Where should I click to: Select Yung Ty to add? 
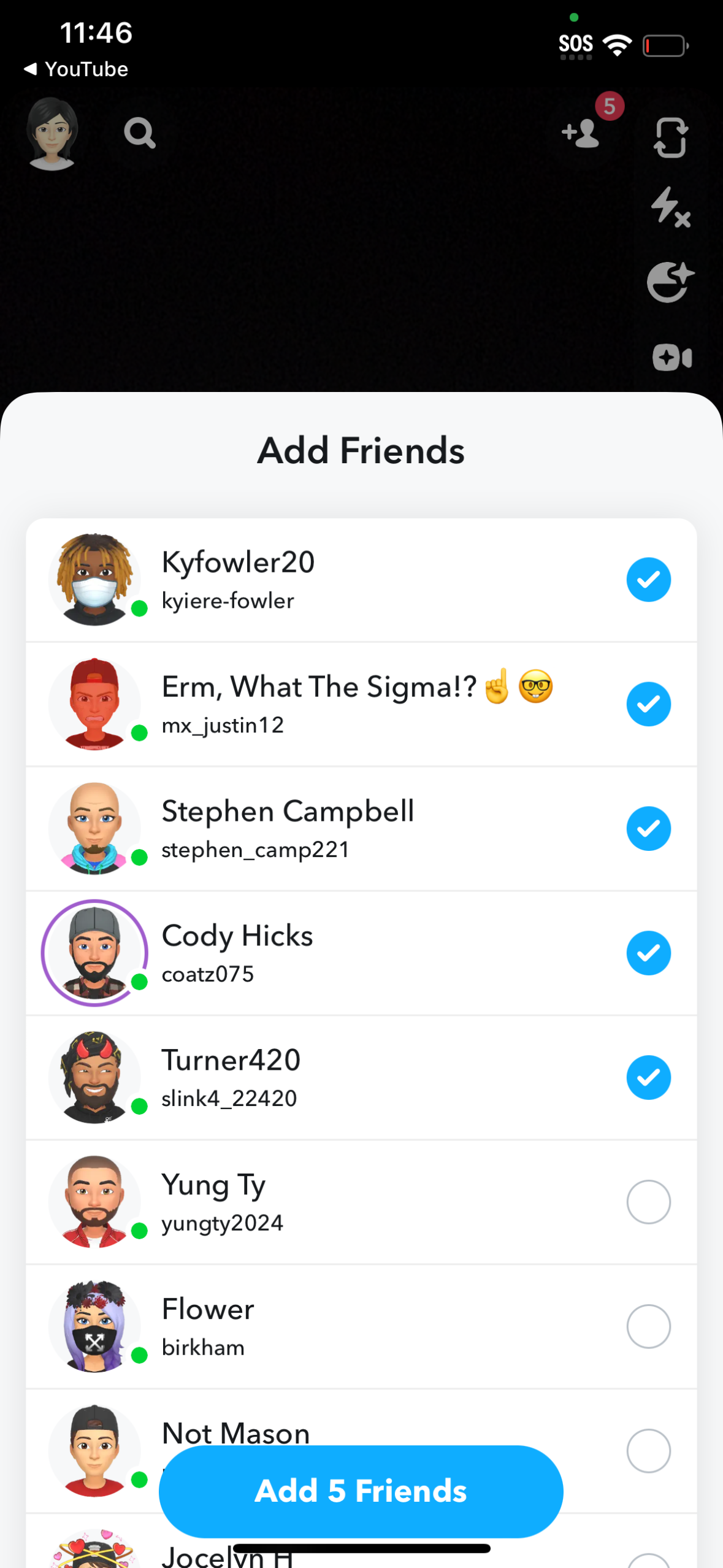(648, 1202)
